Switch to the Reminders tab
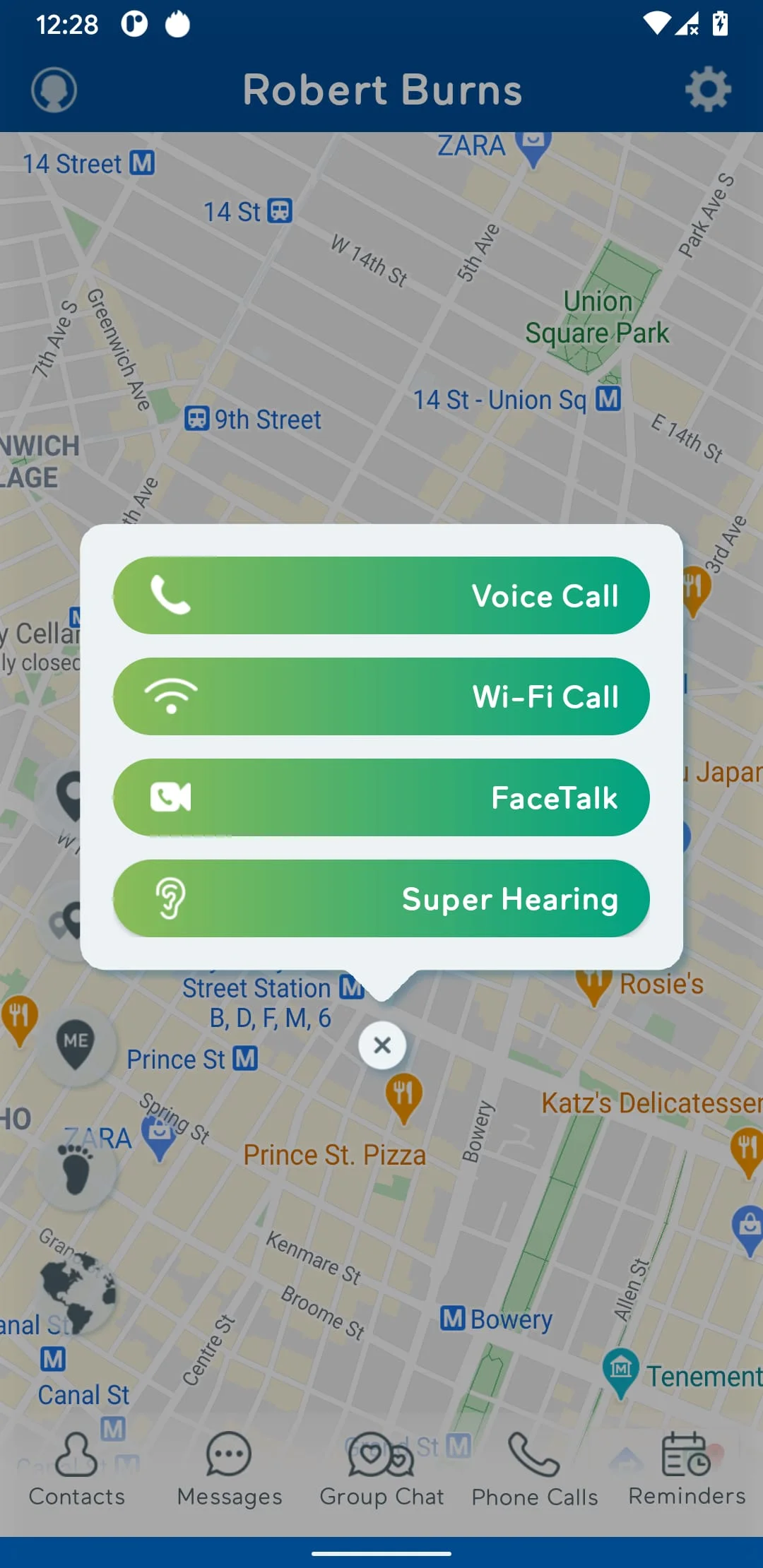 tap(687, 1471)
